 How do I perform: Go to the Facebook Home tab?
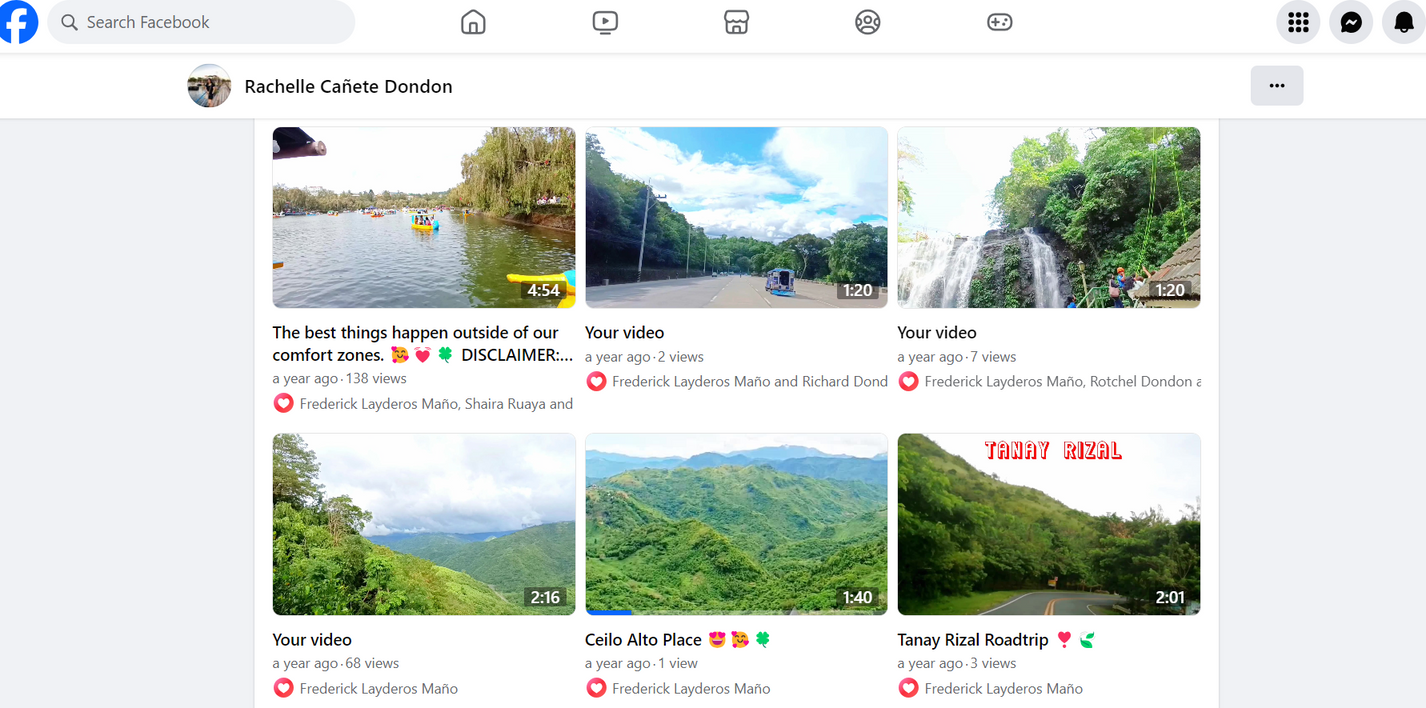coord(473,22)
